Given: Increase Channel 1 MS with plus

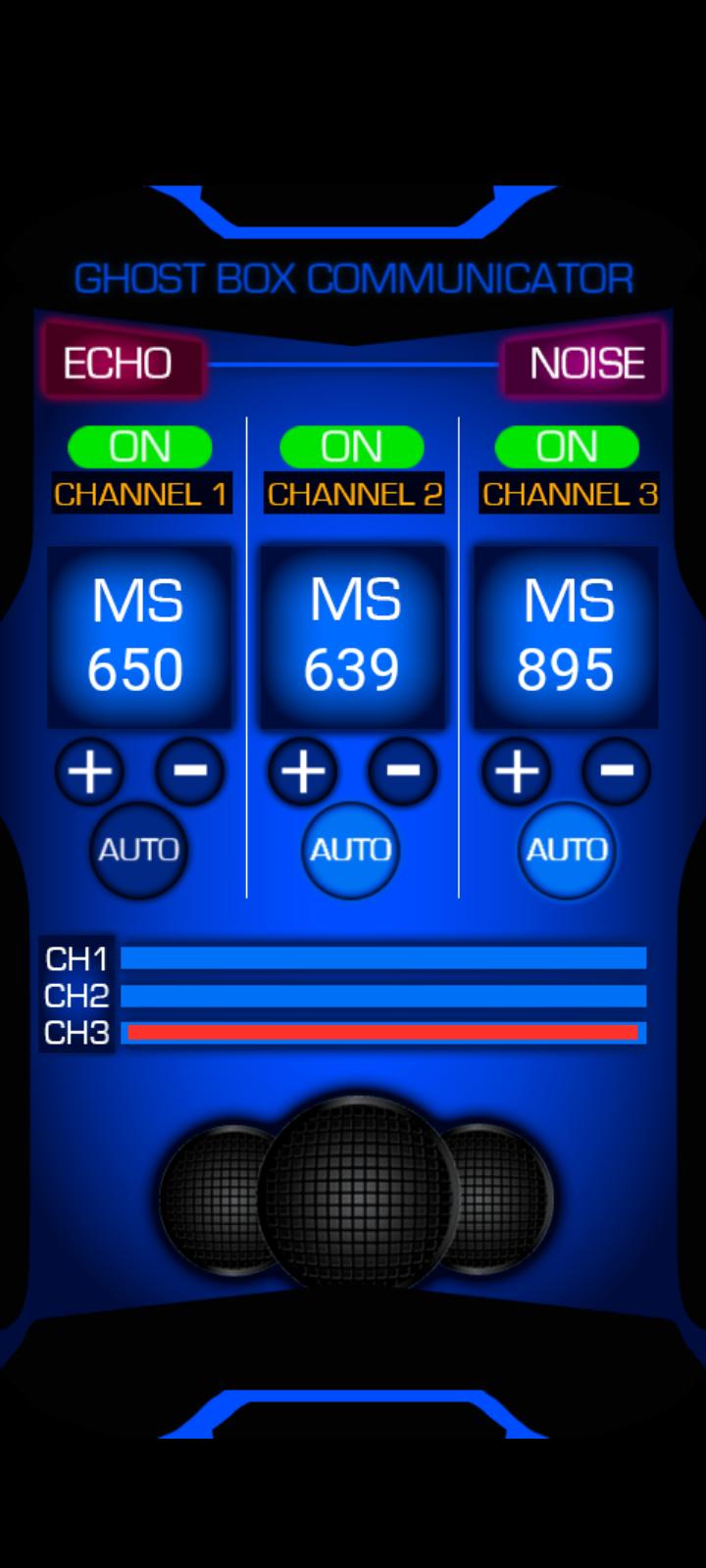Looking at the screenshot, I should (x=90, y=771).
